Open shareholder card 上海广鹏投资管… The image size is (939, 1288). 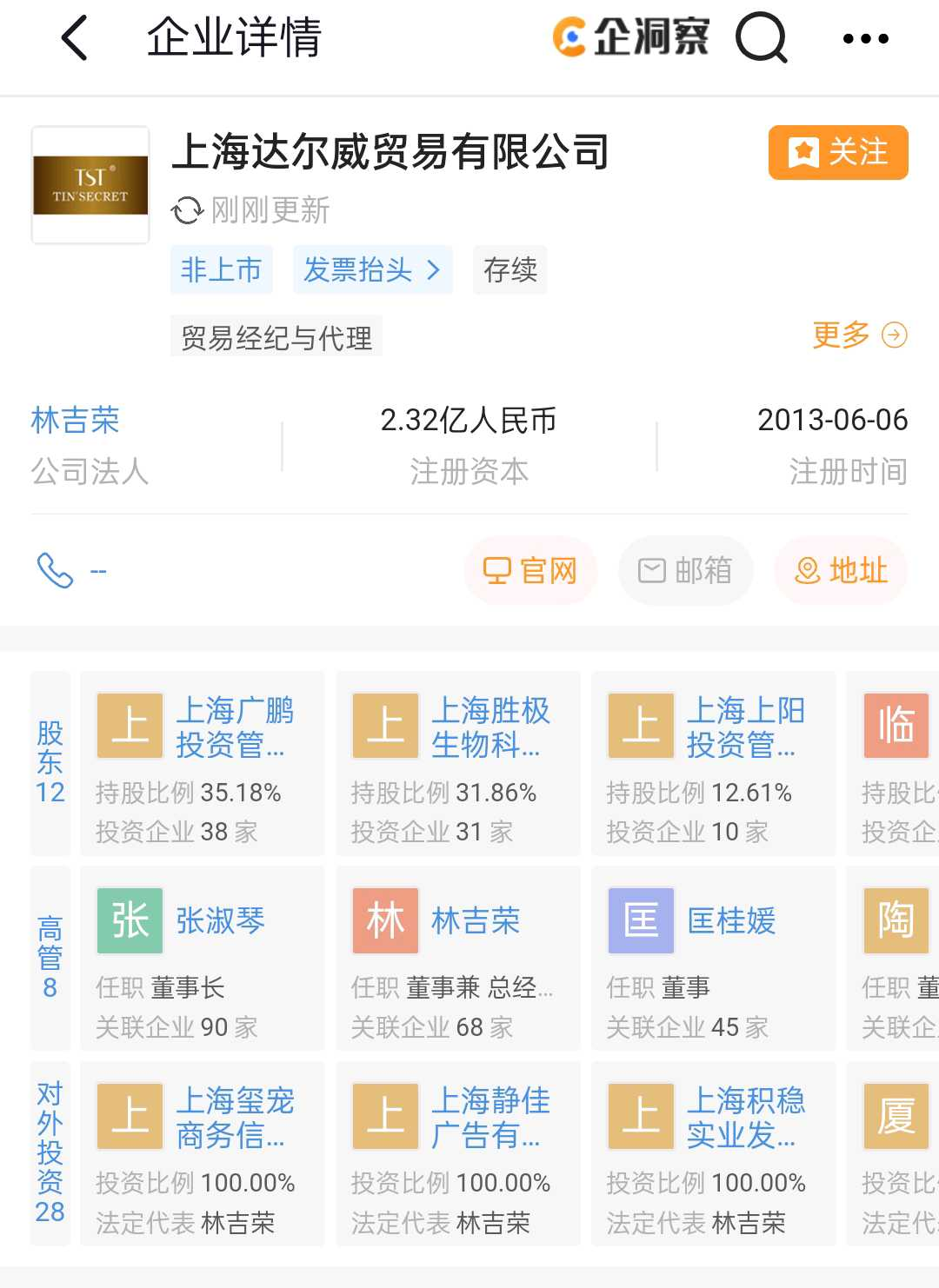(202, 763)
